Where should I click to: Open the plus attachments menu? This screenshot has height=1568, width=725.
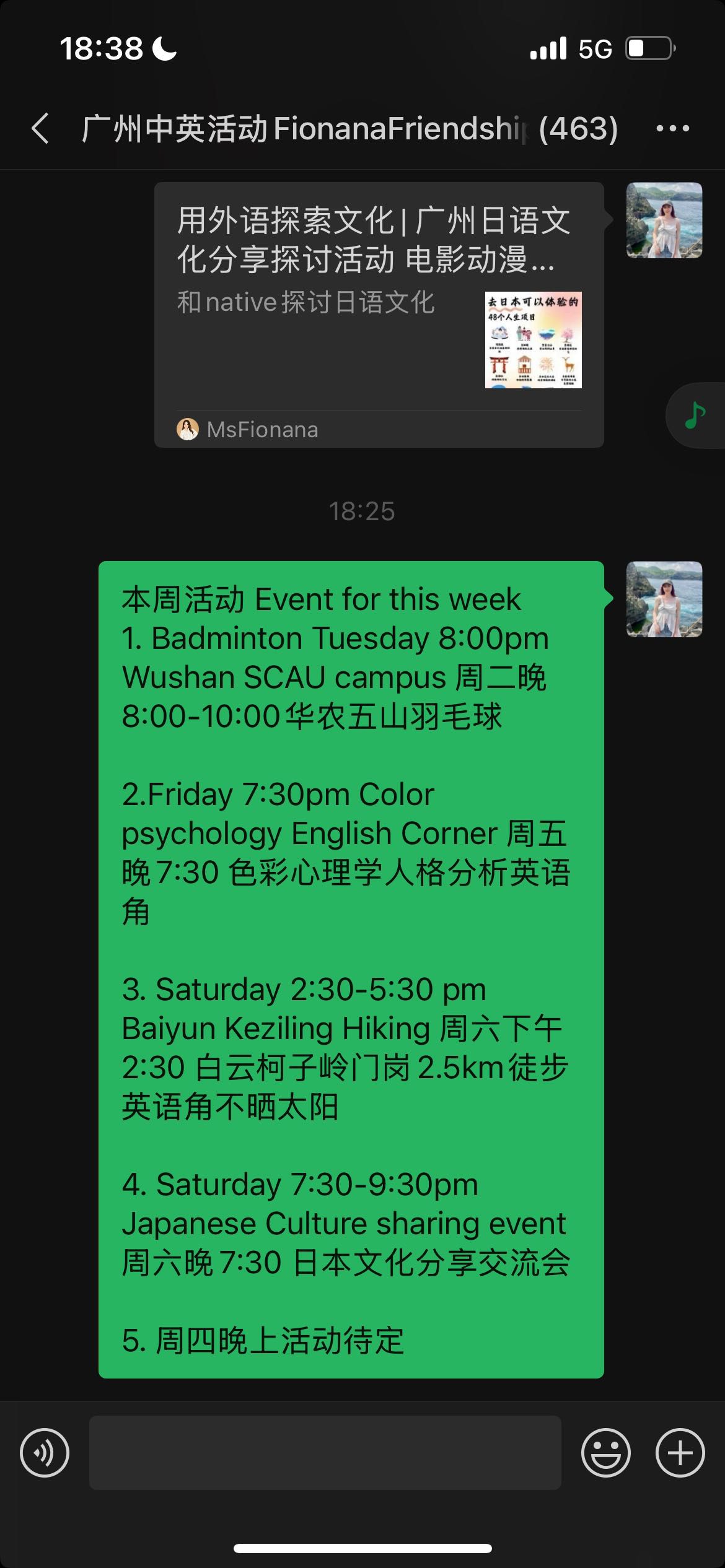pyautogui.click(x=680, y=1452)
